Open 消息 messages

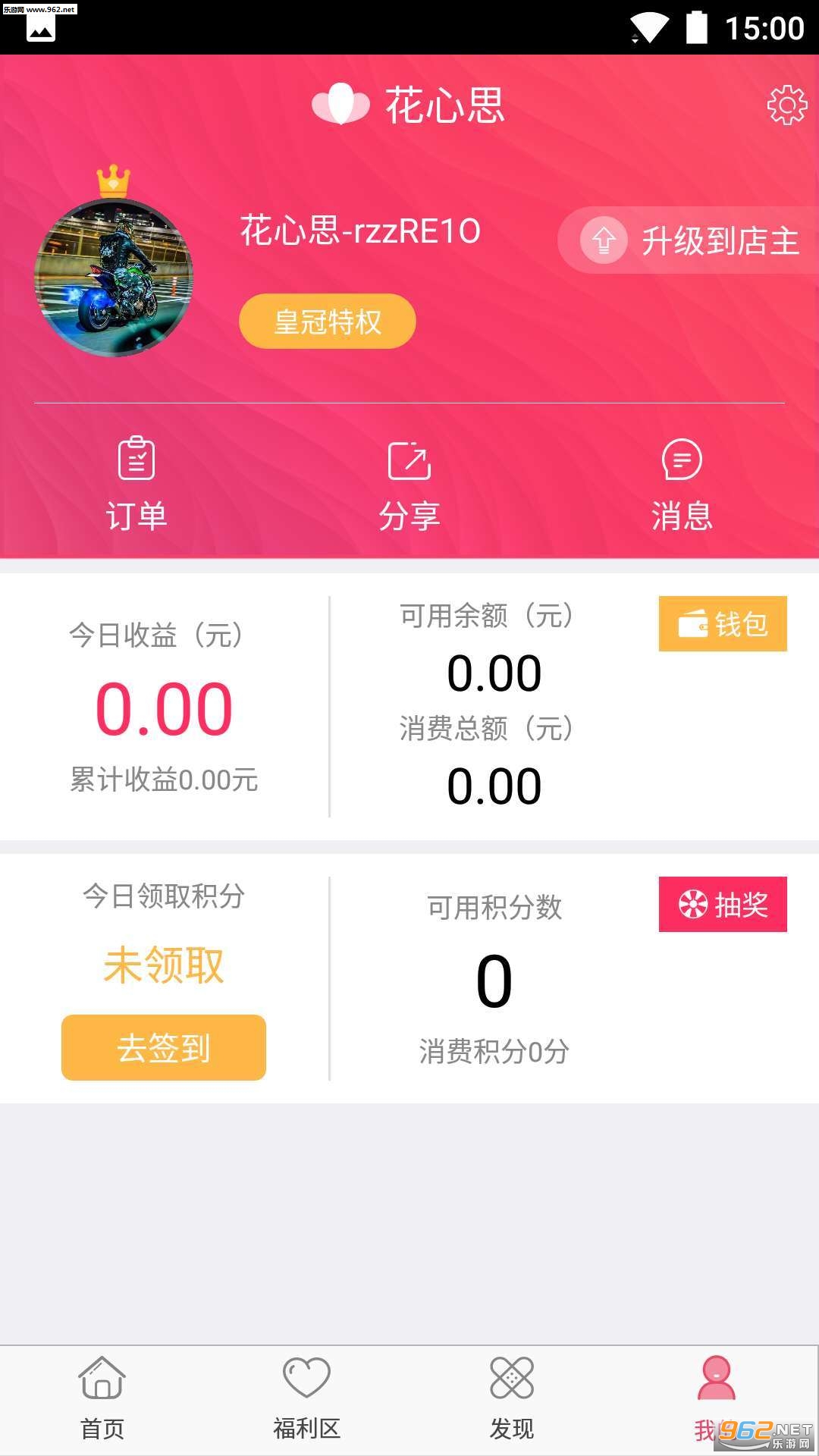[681, 484]
